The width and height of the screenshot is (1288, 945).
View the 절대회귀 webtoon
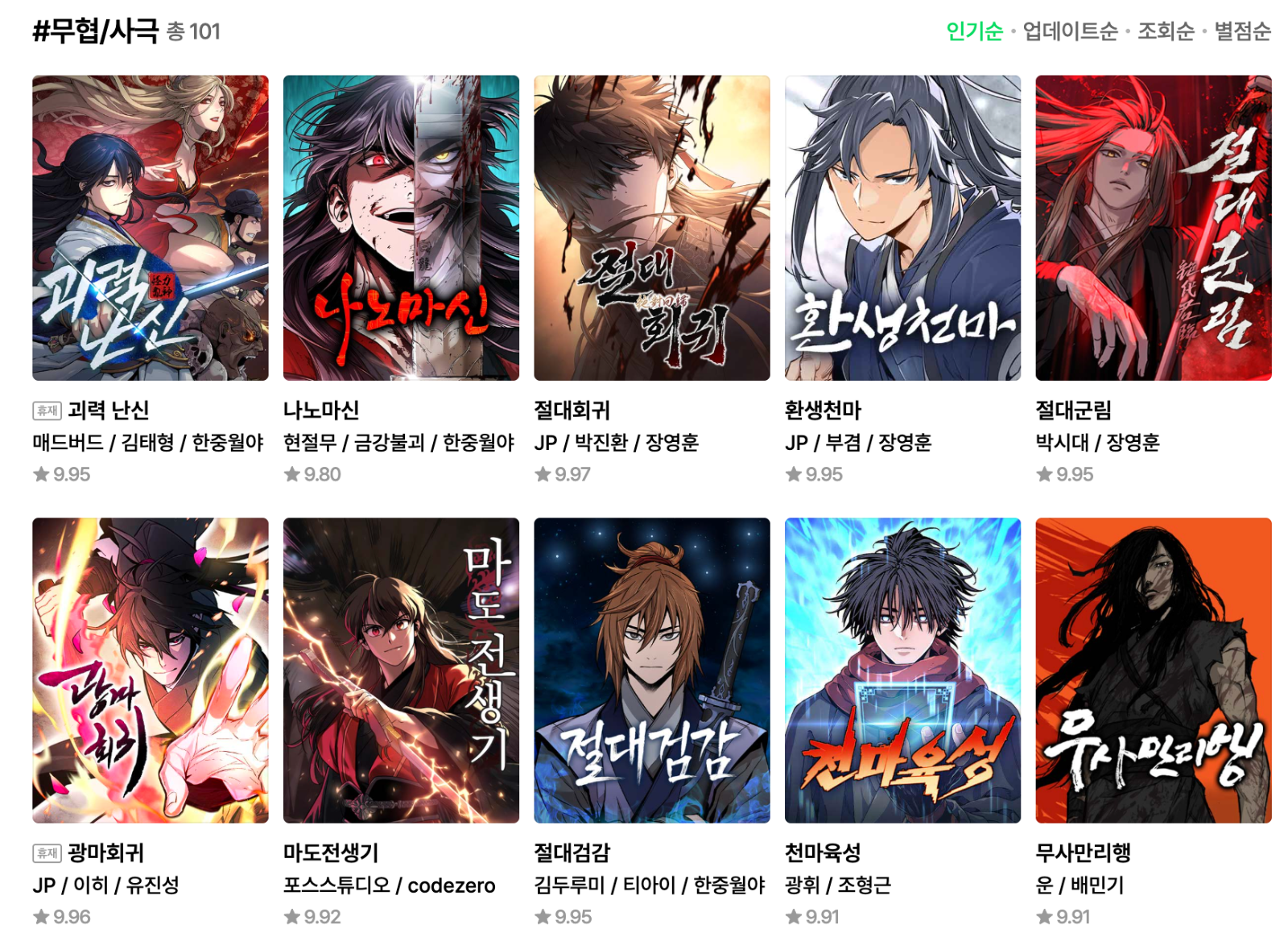(651, 228)
